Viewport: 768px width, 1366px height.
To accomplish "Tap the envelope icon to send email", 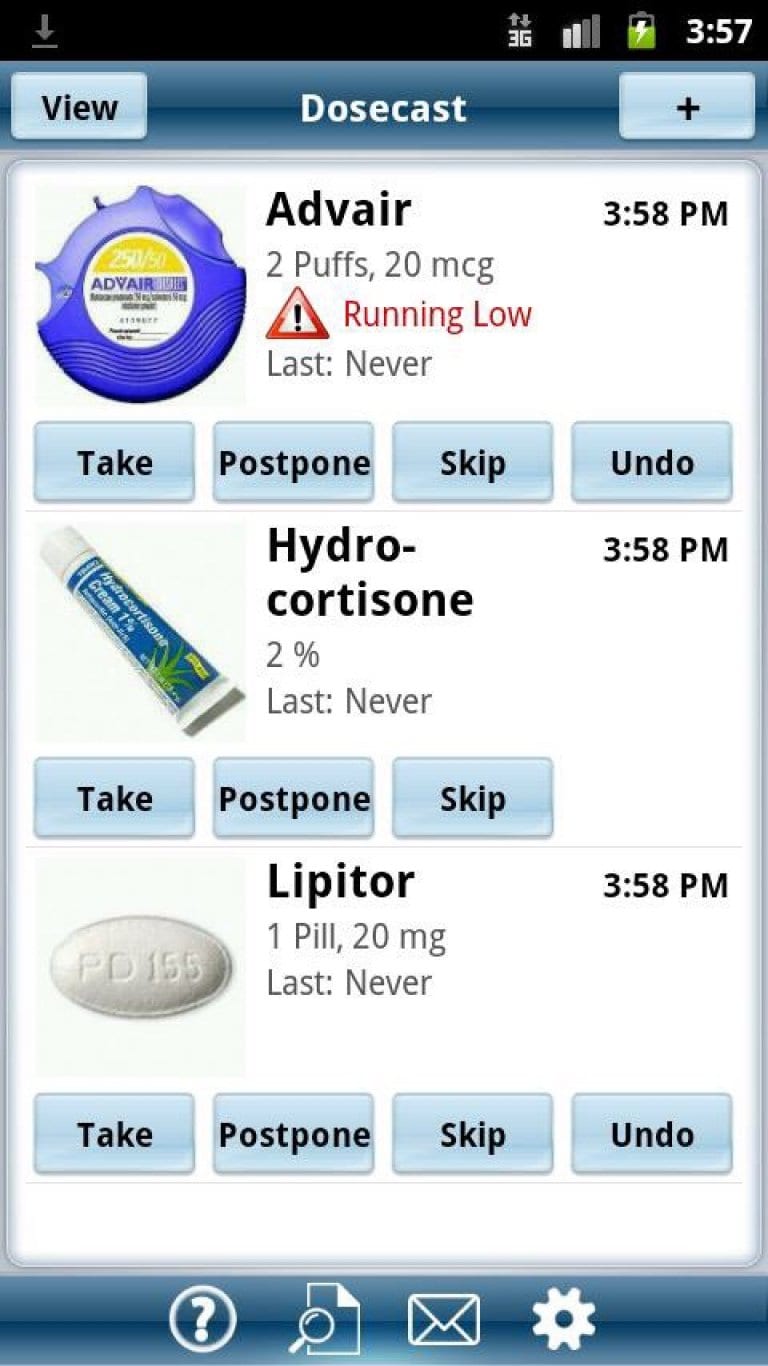I will click(x=444, y=1318).
